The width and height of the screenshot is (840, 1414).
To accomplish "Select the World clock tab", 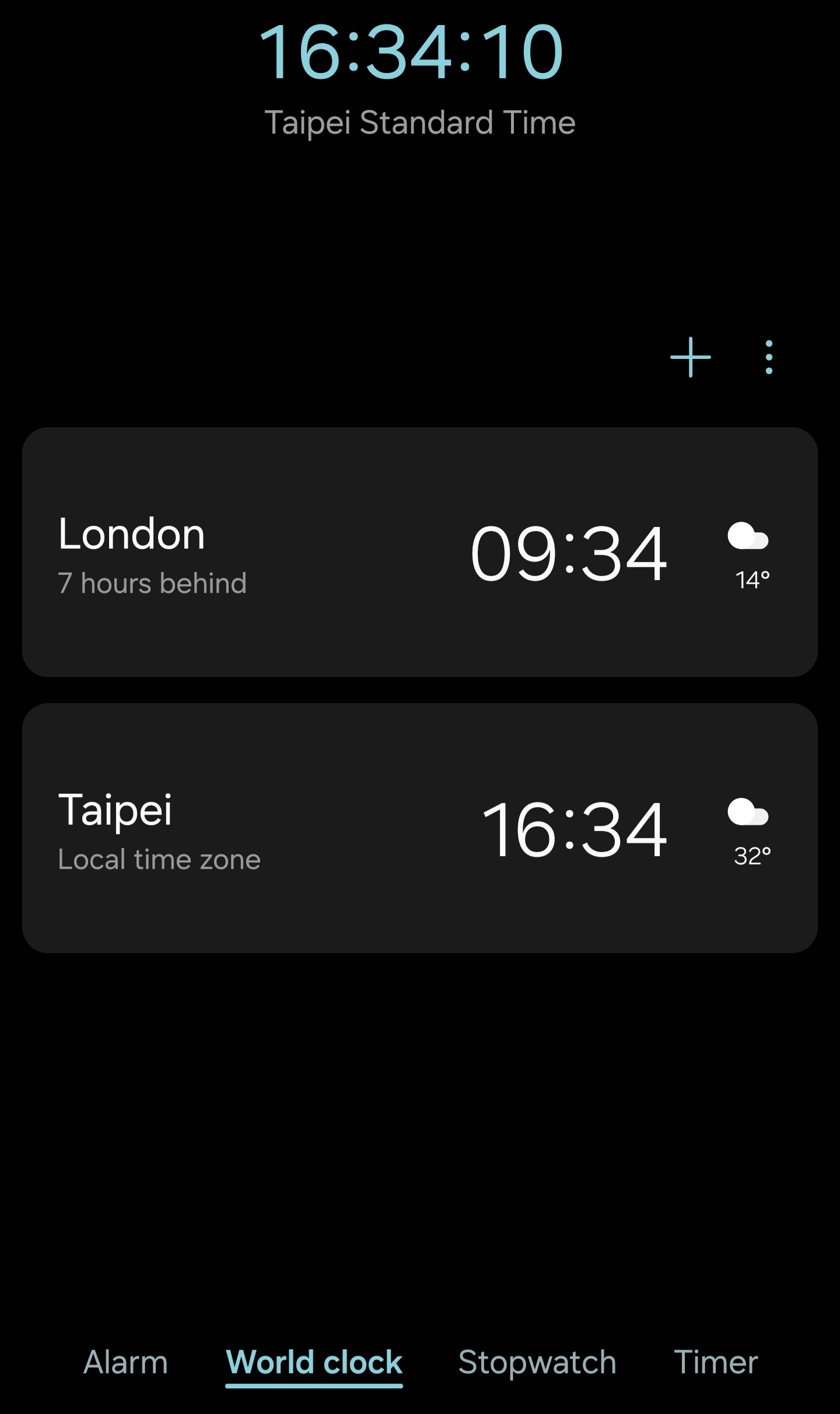I will pyautogui.click(x=314, y=1362).
